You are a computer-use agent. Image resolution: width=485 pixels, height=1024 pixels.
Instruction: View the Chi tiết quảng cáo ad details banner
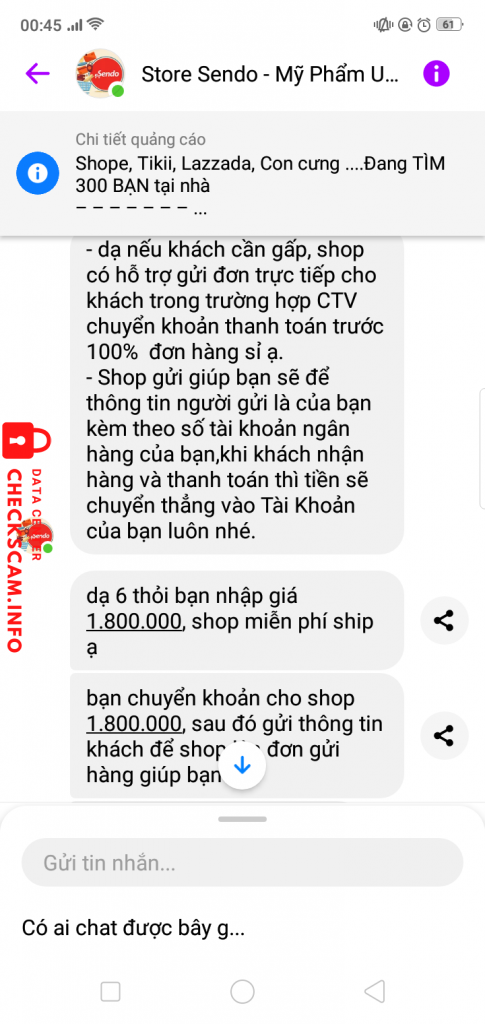click(242, 174)
